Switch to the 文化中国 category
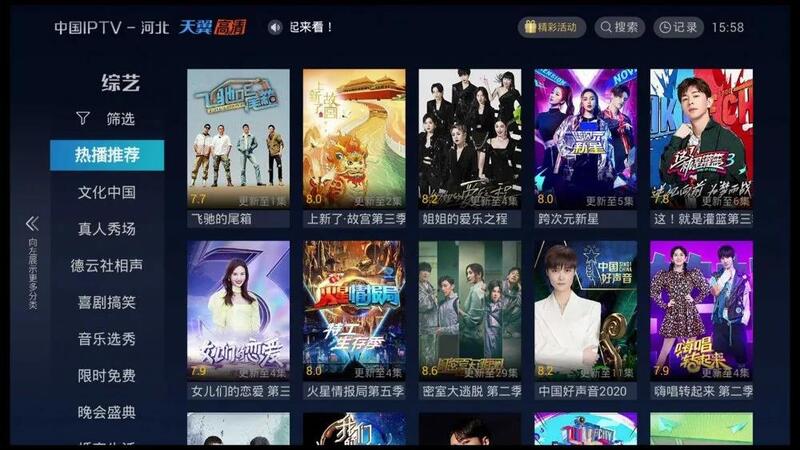 107,192
